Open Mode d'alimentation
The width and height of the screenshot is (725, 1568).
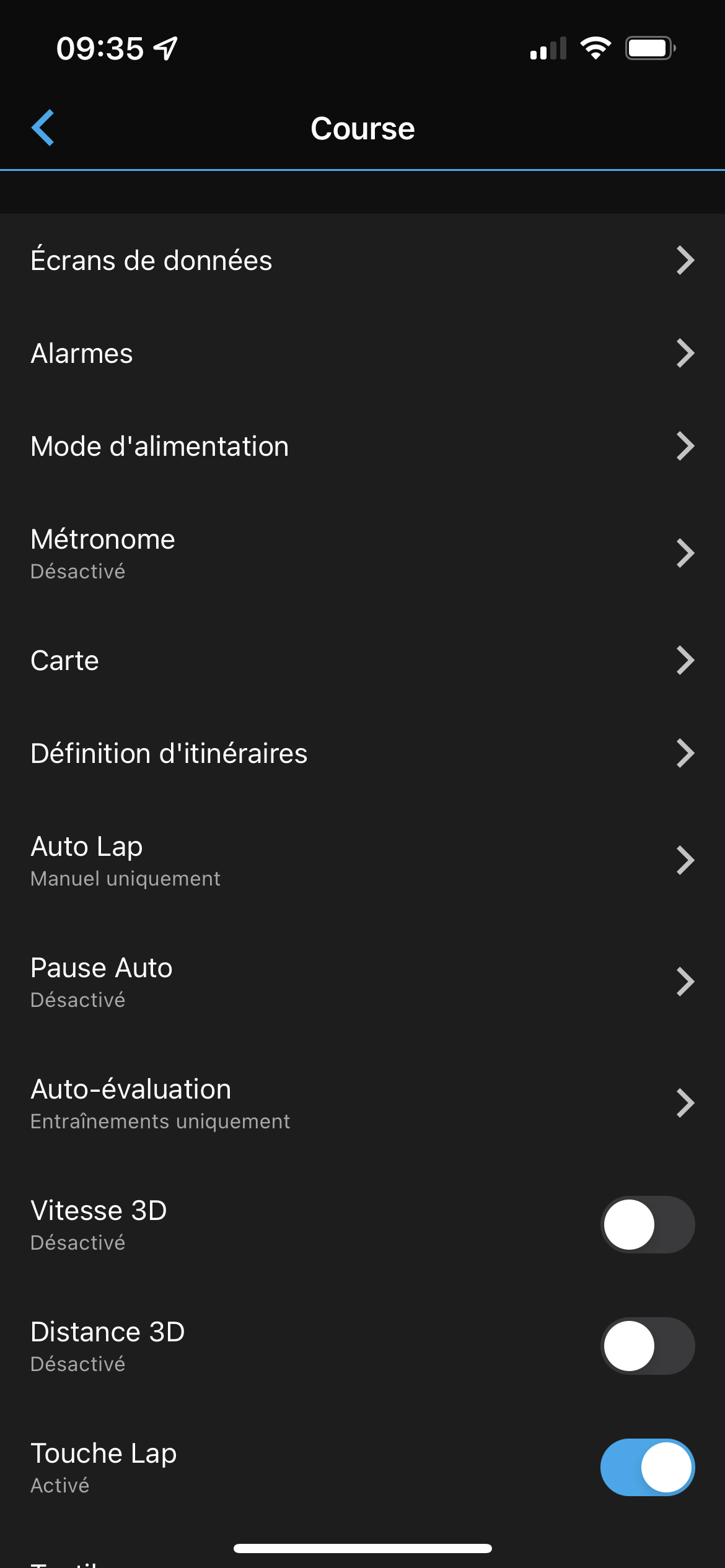coord(362,446)
